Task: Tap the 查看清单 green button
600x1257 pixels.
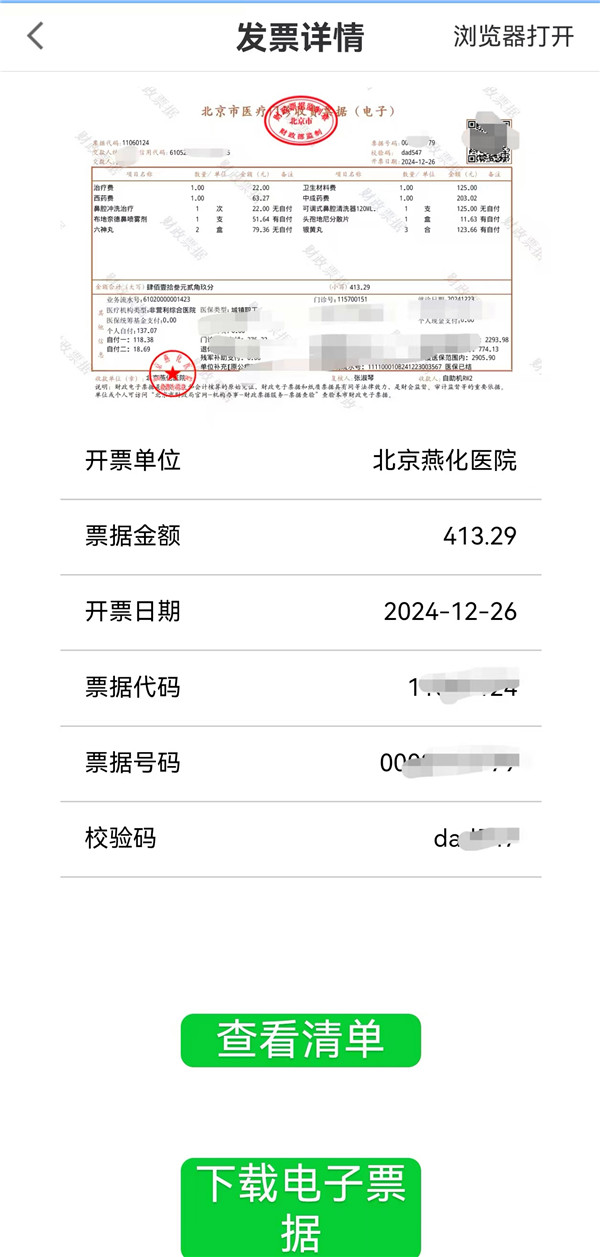Action: [x=300, y=1040]
